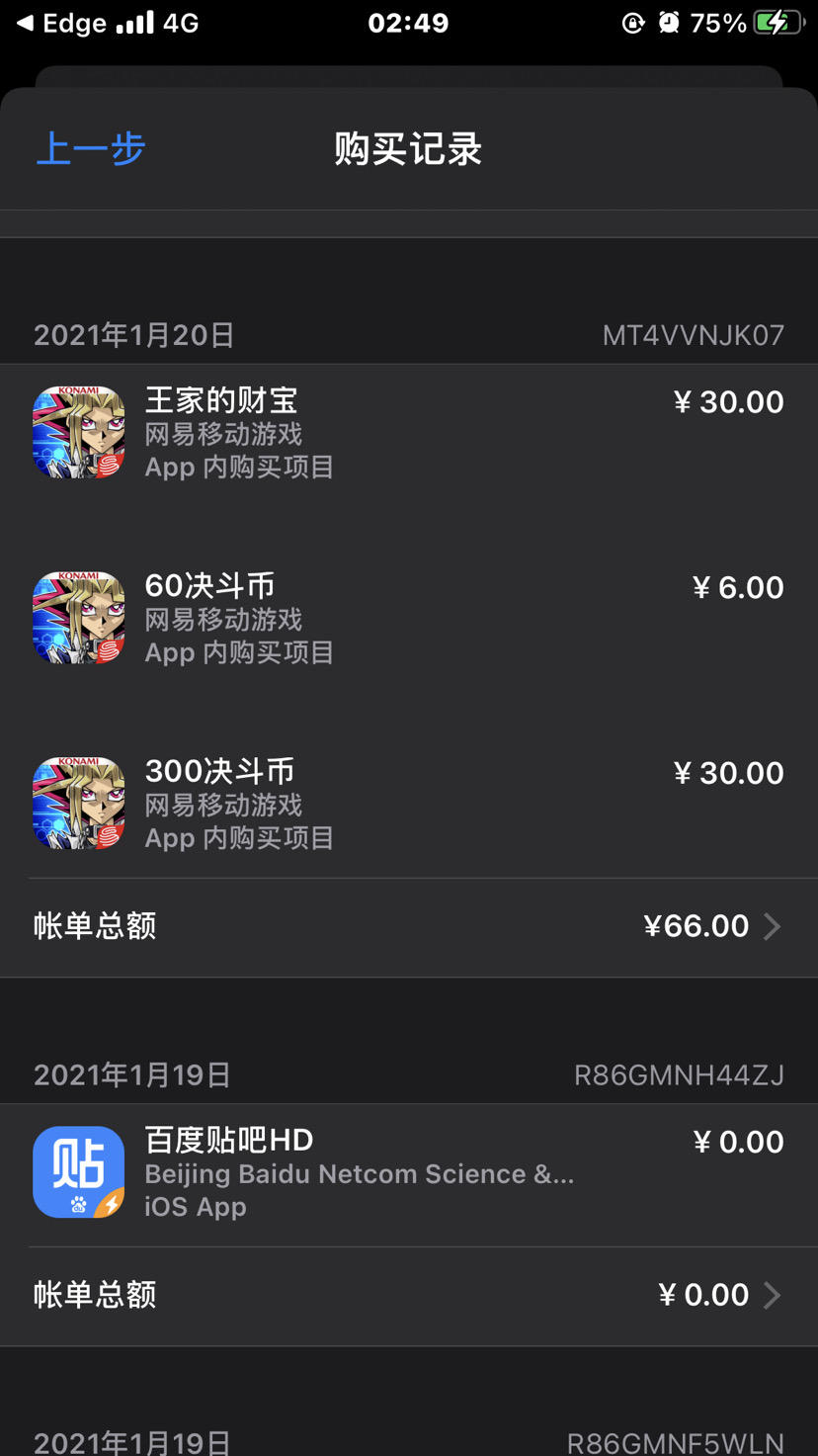This screenshot has width=818, height=1456.
Task: Open the ¥66.00 帐单总额 bill details
Action: pyautogui.click(x=409, y=926)
